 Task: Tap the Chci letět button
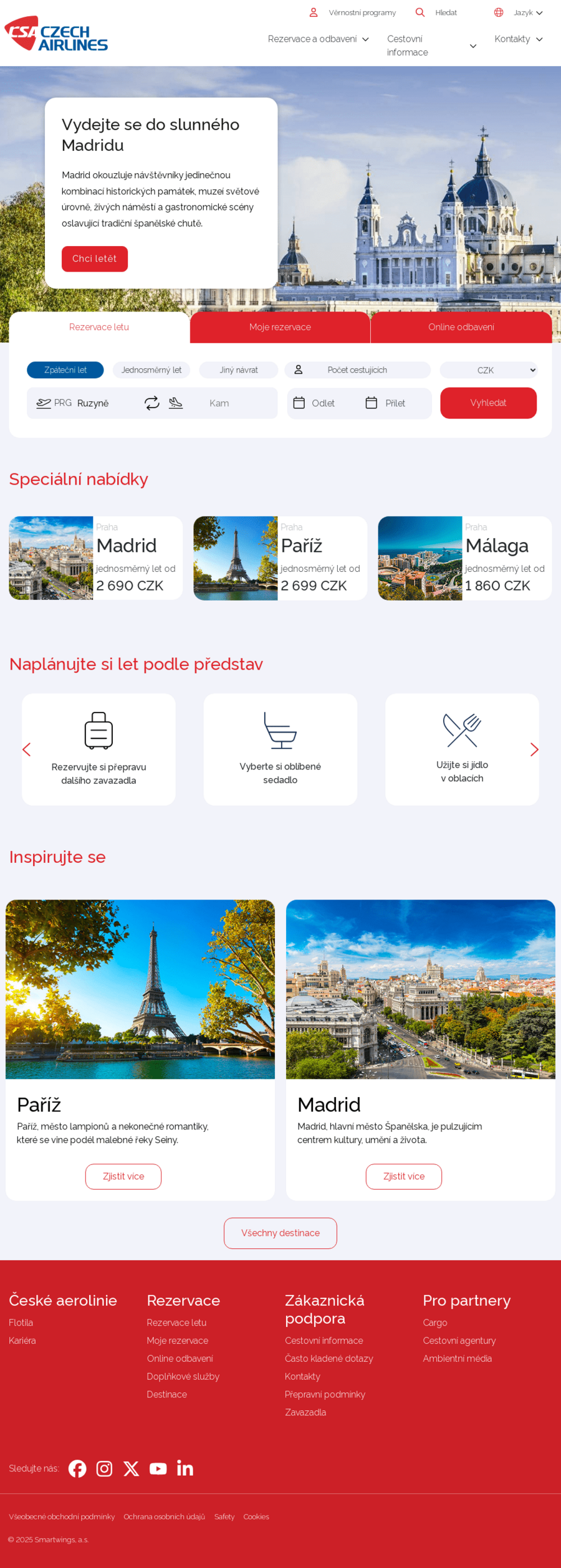coord(95,259)
